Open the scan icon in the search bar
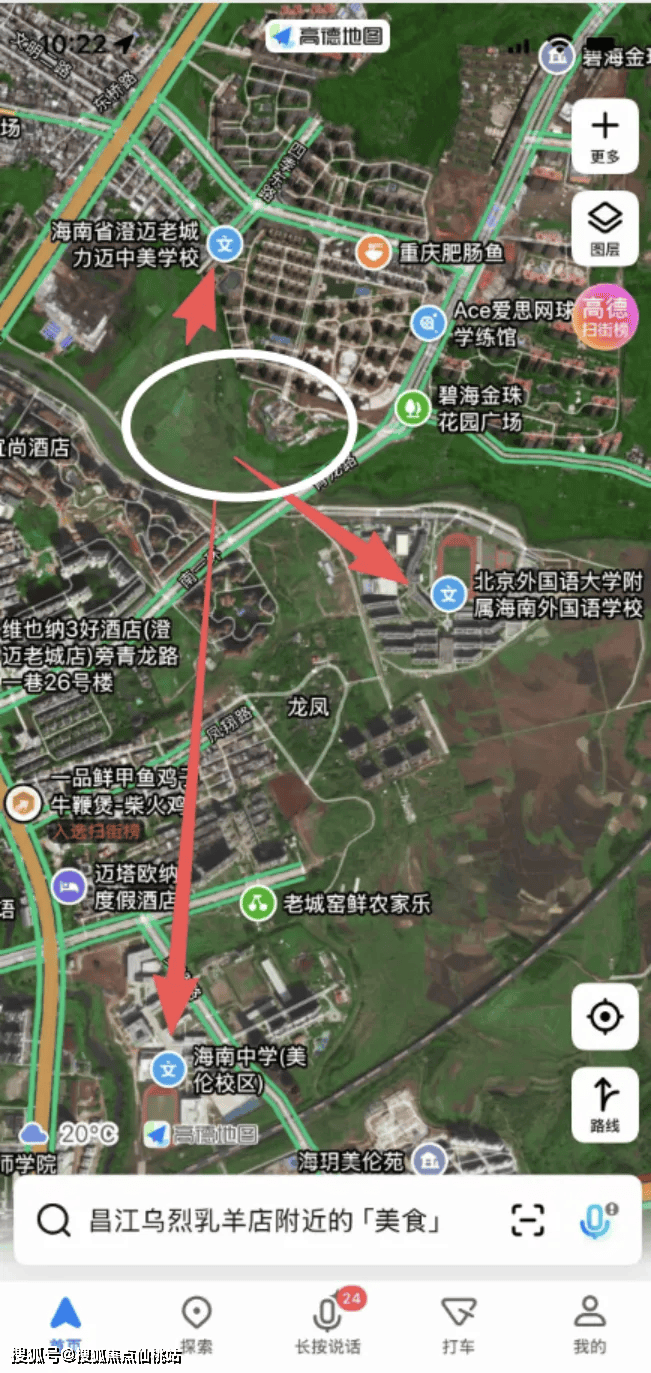This screenshot has height=1373, width=651. click(527, 1220)
